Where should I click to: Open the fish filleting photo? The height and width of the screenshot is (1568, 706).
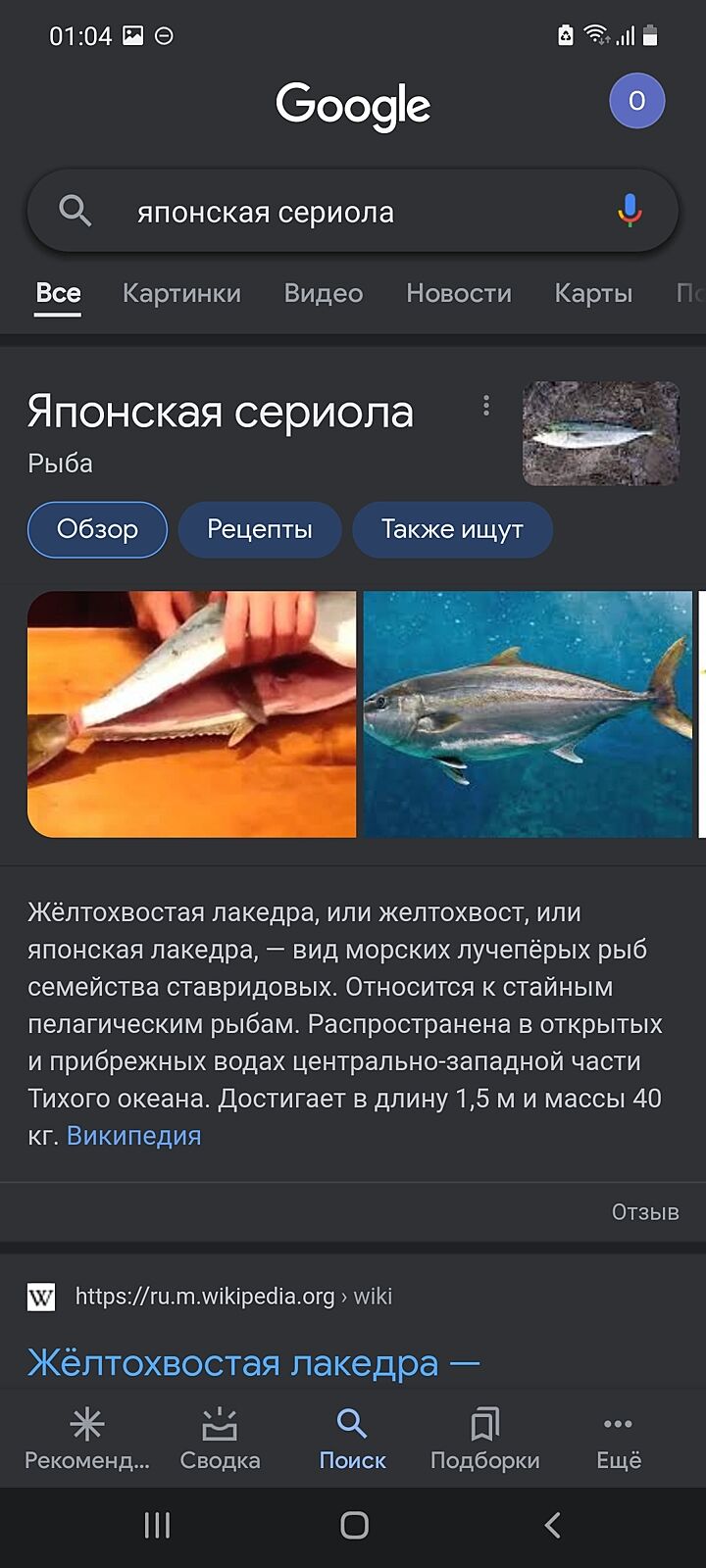(x=191, y=713)
